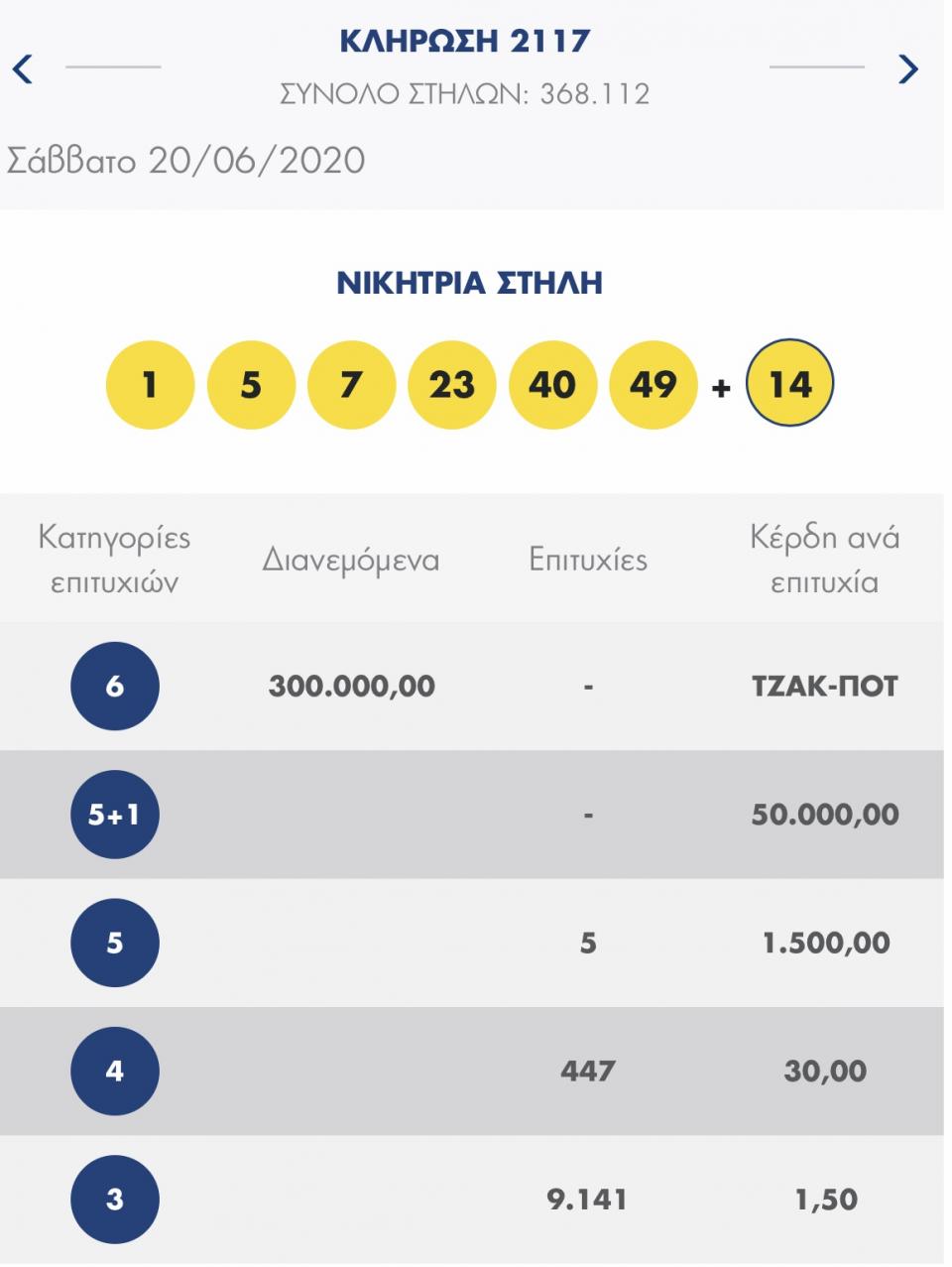The width and height of the screenshot is (952, 1267).
Task: Click the category 6 circle badge
Action: tap(114, 685)
